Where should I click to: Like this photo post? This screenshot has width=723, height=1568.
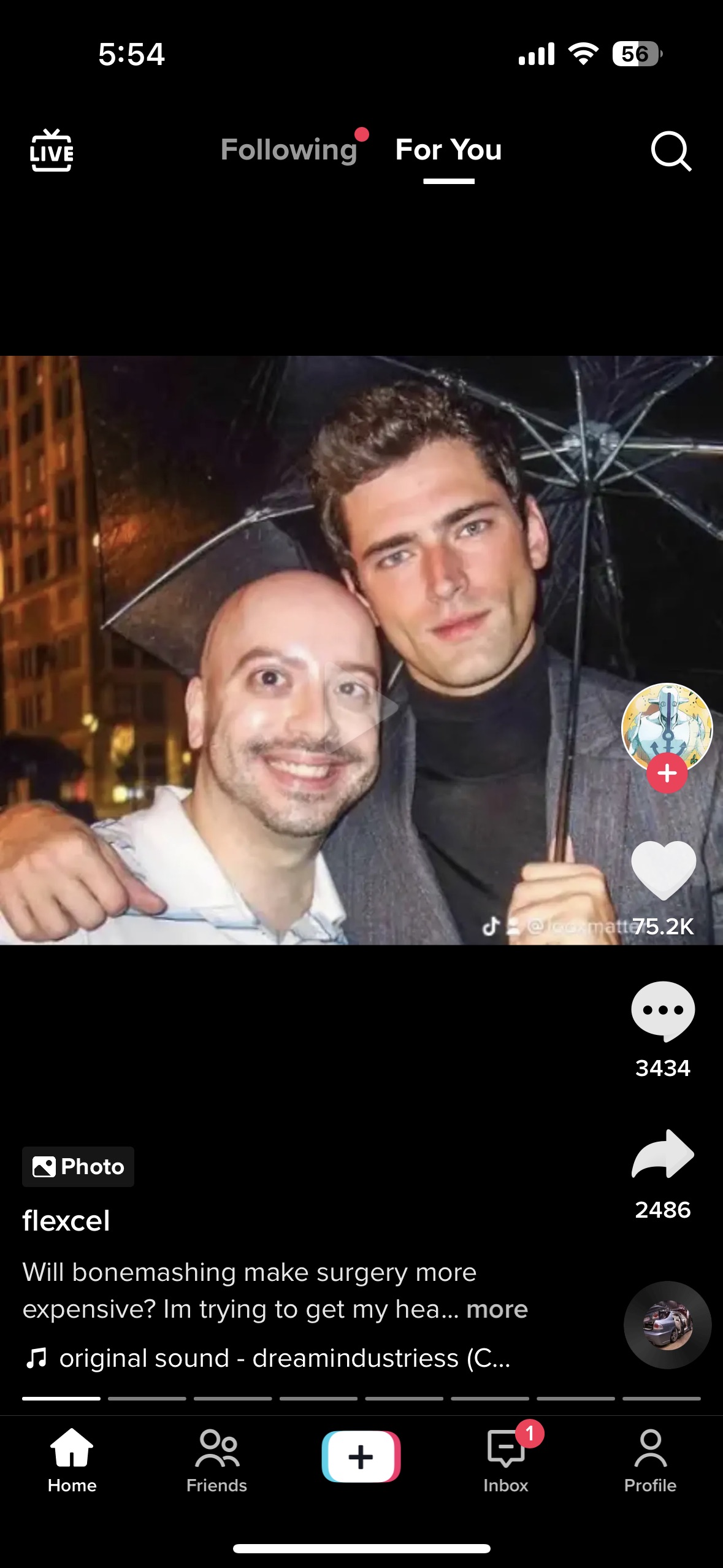point(663,870)
